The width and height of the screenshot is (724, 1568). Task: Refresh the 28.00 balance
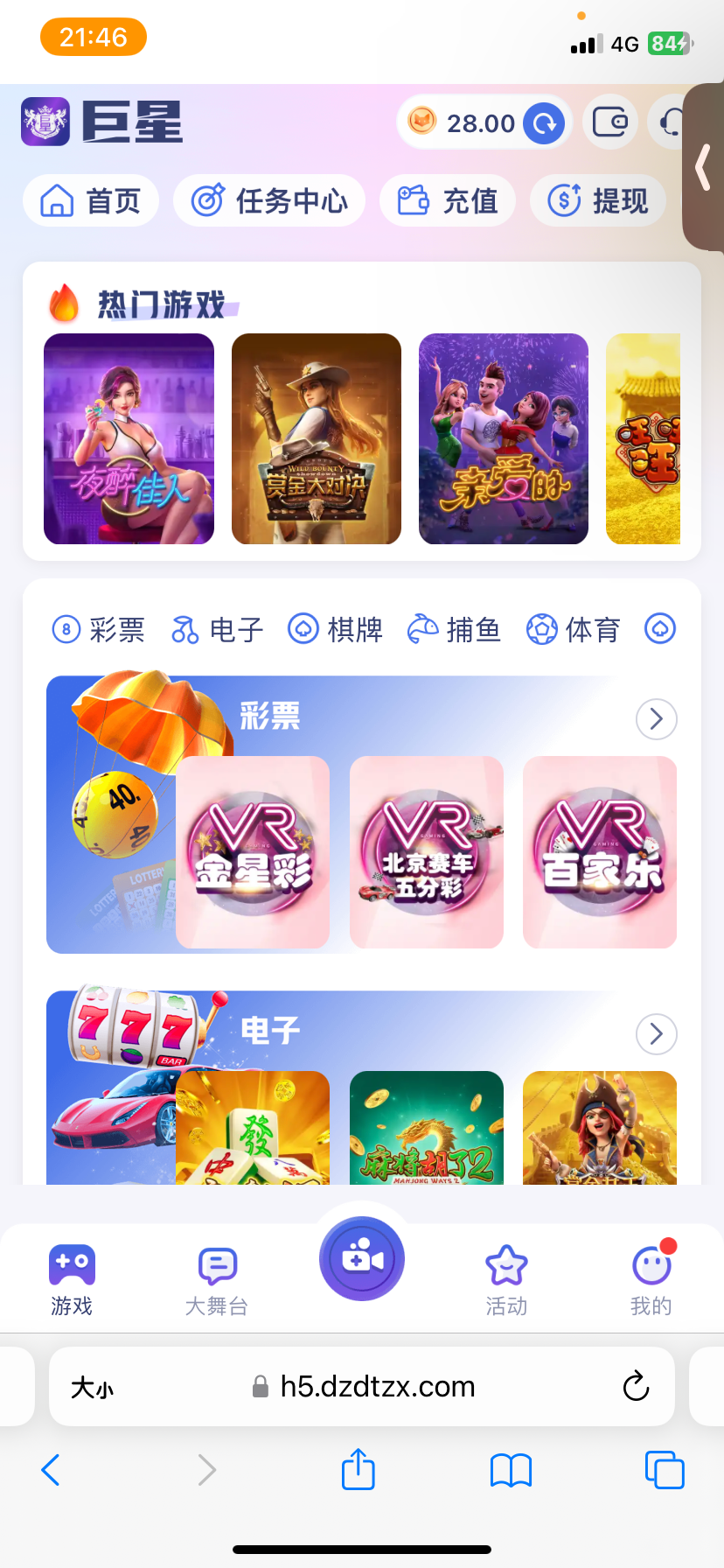point(544,123)
